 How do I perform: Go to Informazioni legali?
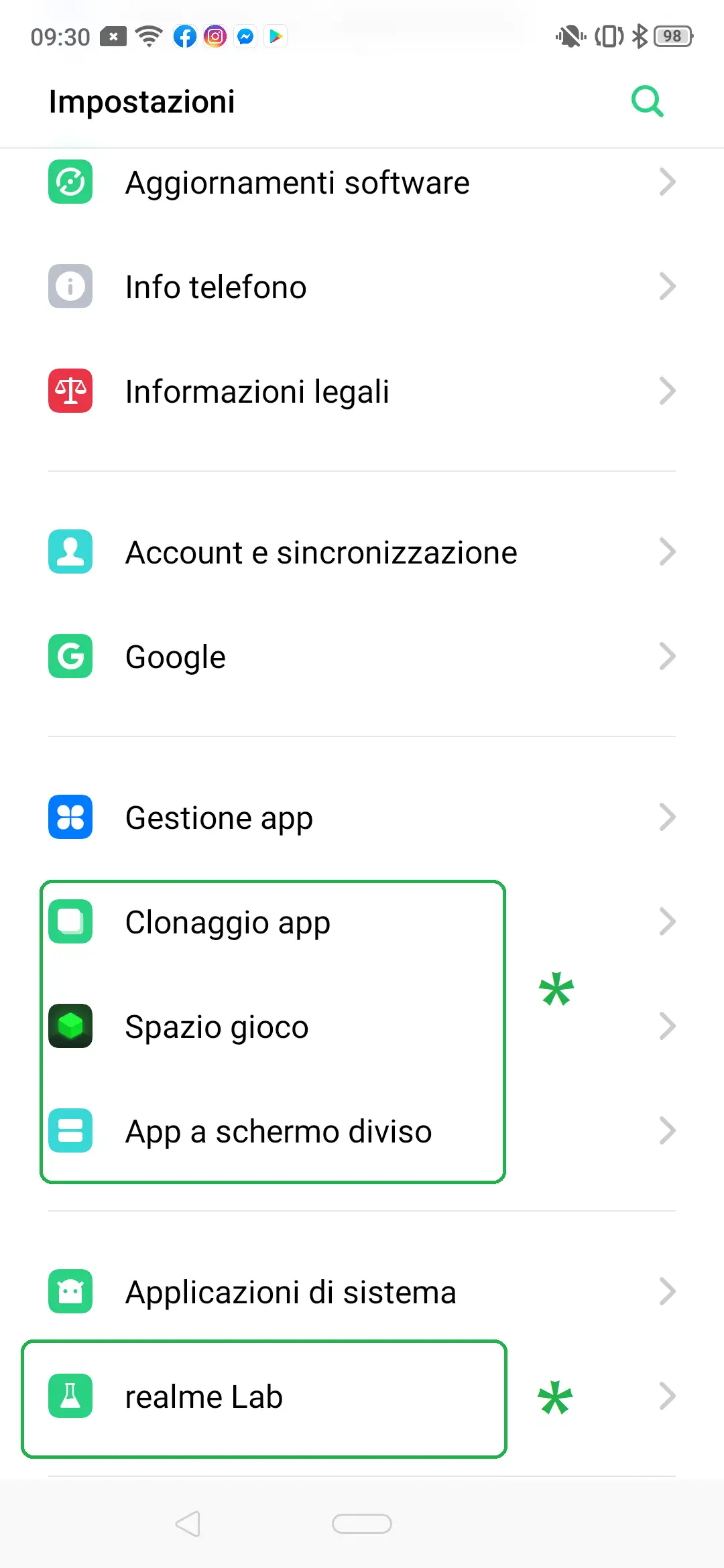362,391
